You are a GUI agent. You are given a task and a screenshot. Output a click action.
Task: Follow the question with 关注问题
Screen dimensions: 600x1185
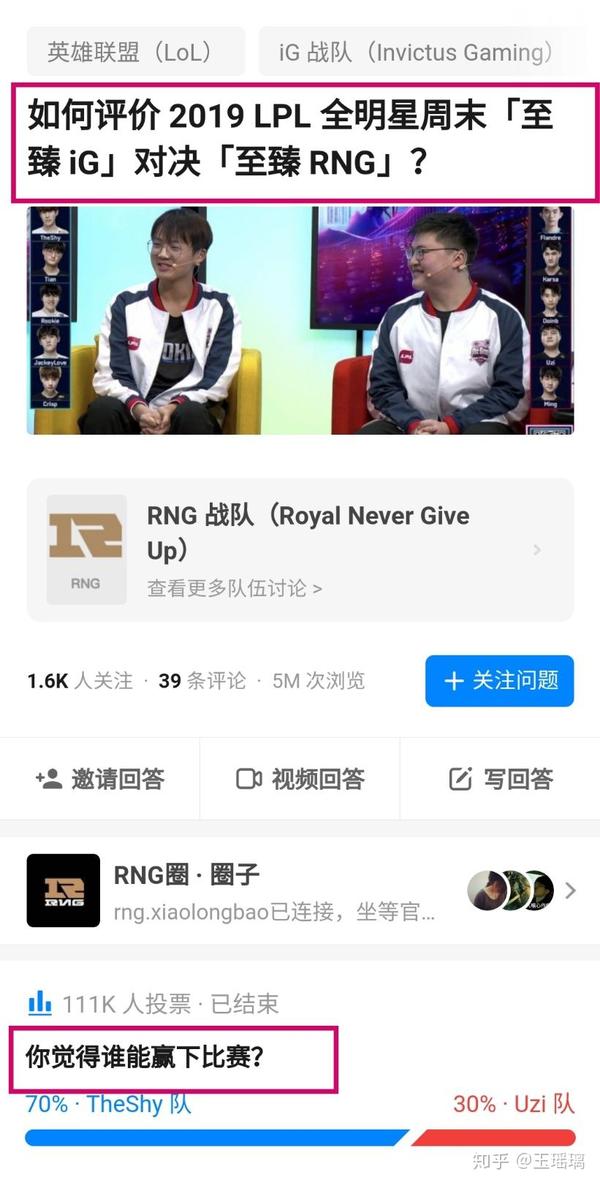click(x=499, y=681)
